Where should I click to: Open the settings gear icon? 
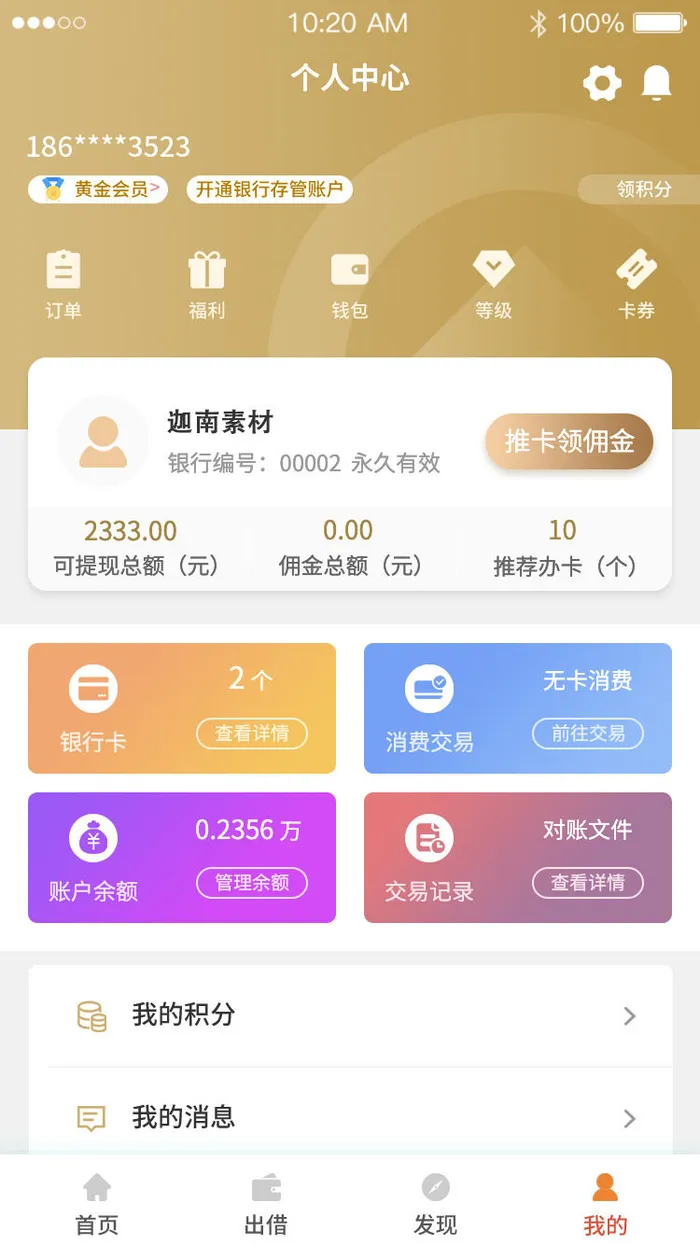[x=602, y=83]
